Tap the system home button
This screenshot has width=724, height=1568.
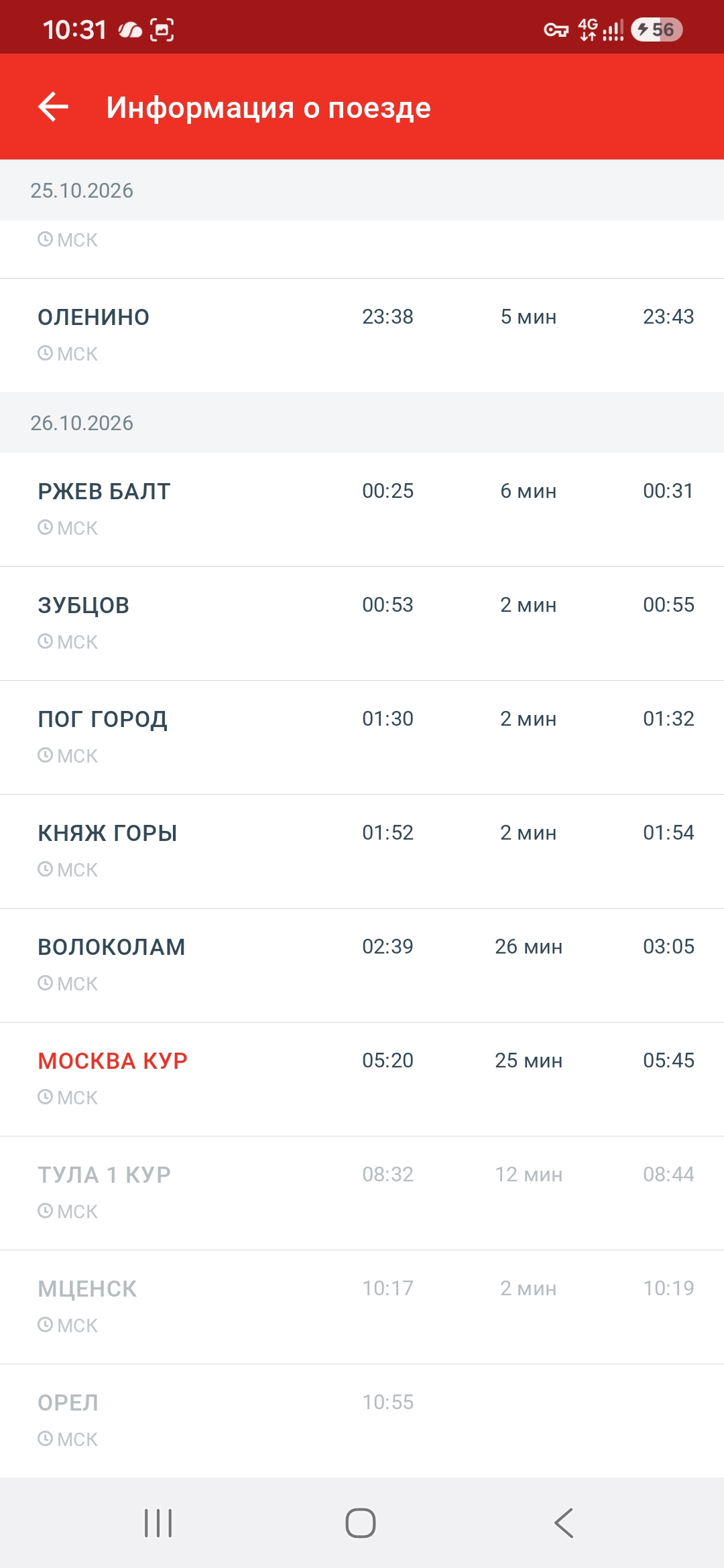click(361, 1522)
